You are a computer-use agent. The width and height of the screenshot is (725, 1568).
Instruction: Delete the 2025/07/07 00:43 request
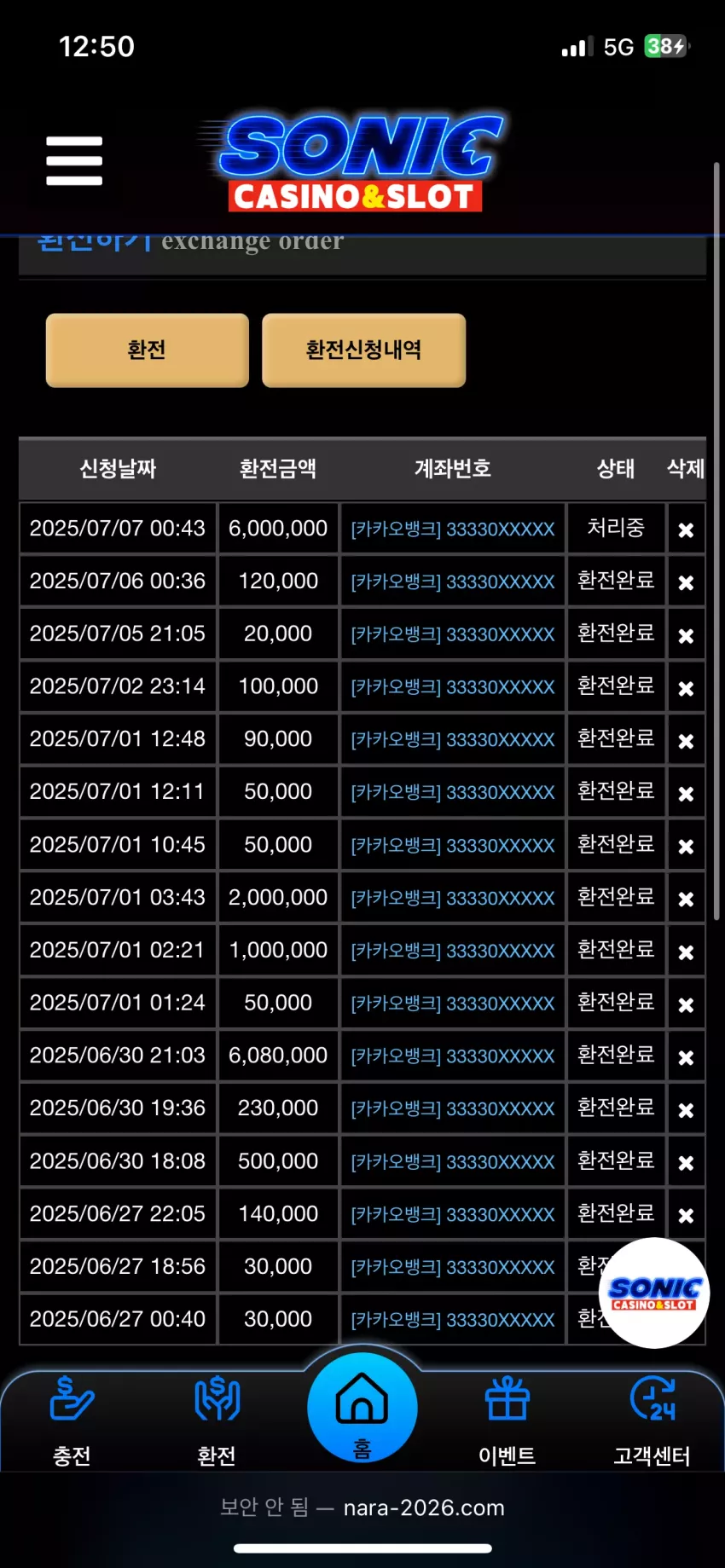686,529
